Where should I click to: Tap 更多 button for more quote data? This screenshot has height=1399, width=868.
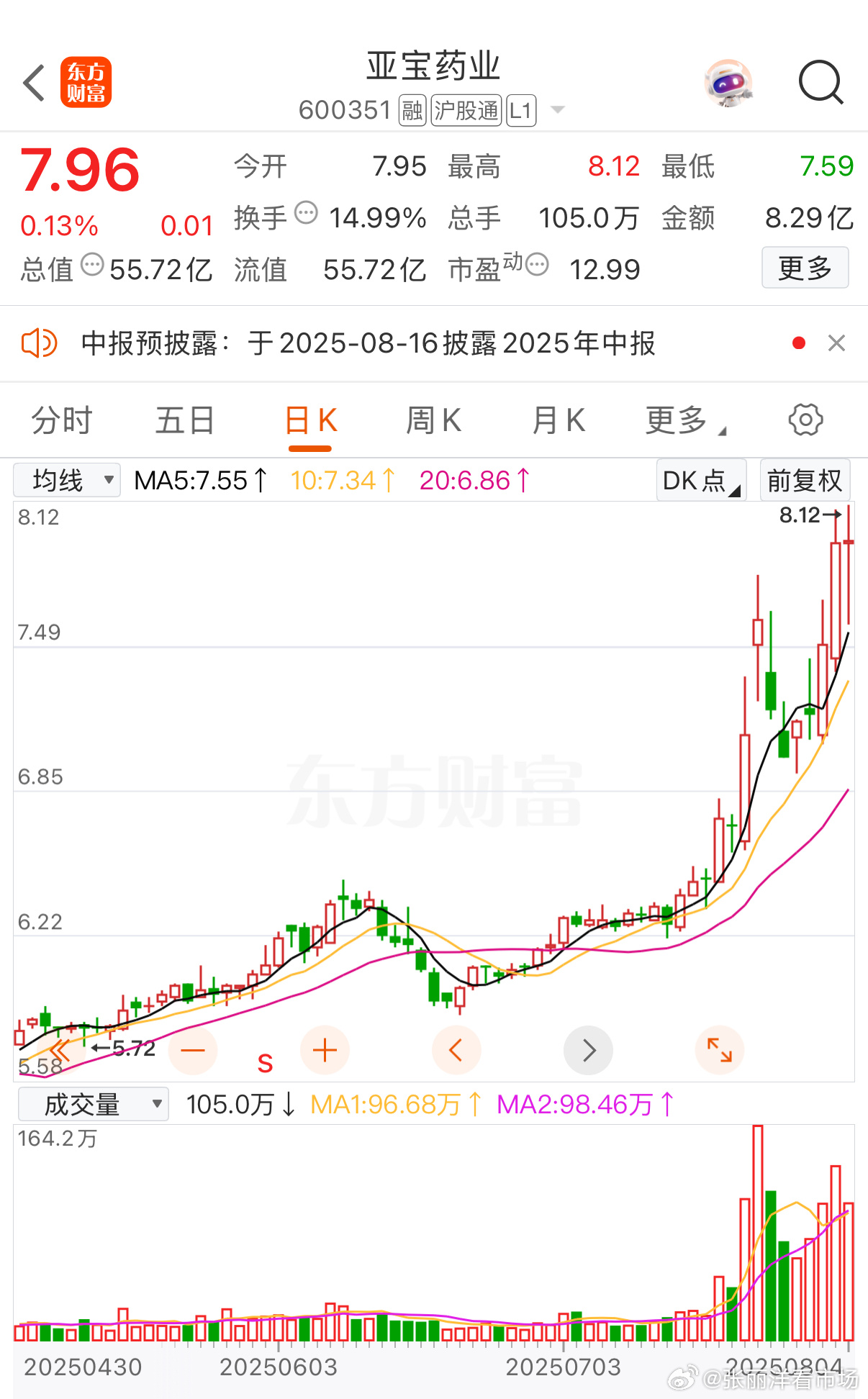click(805, 268)
